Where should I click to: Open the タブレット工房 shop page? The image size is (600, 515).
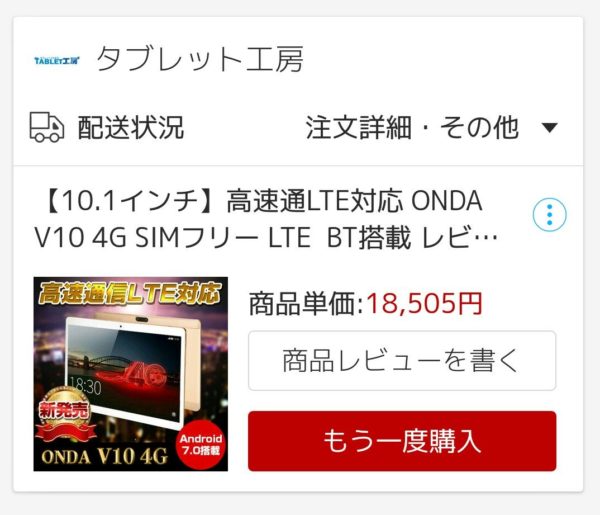[x=198, y=60]
